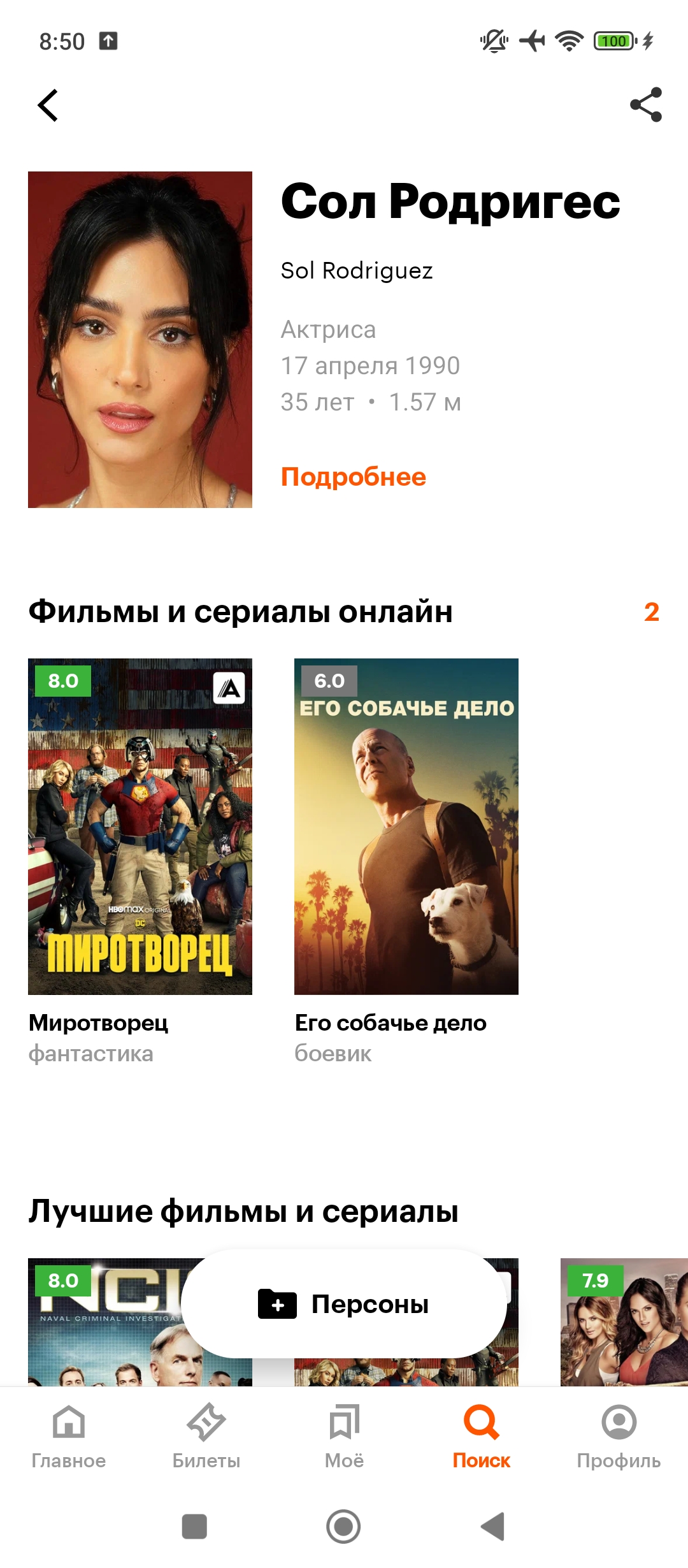The image size is (688, 1568).
Task: Show all 2 online films and series
Action: [651, 612]
